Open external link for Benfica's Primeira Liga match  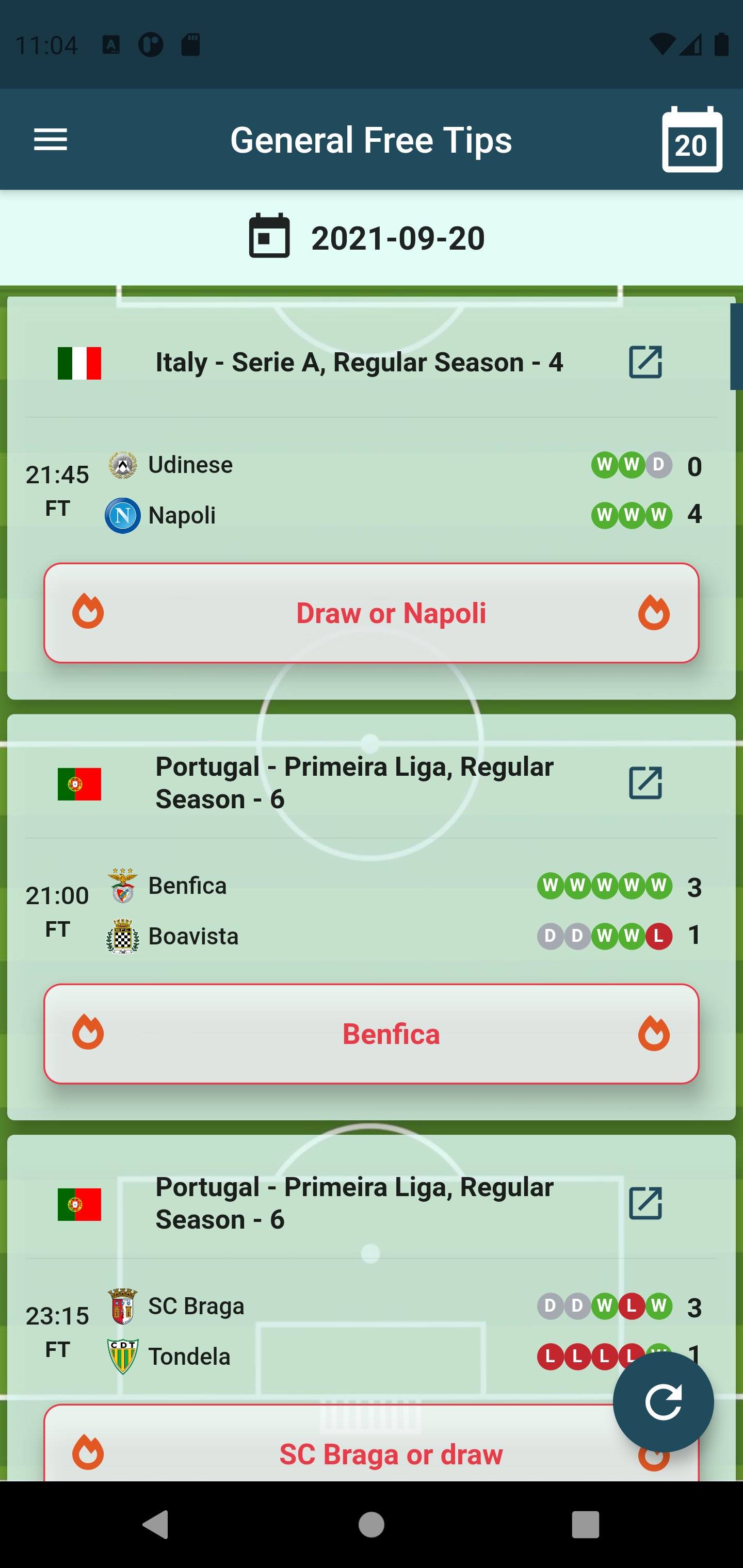645,783
